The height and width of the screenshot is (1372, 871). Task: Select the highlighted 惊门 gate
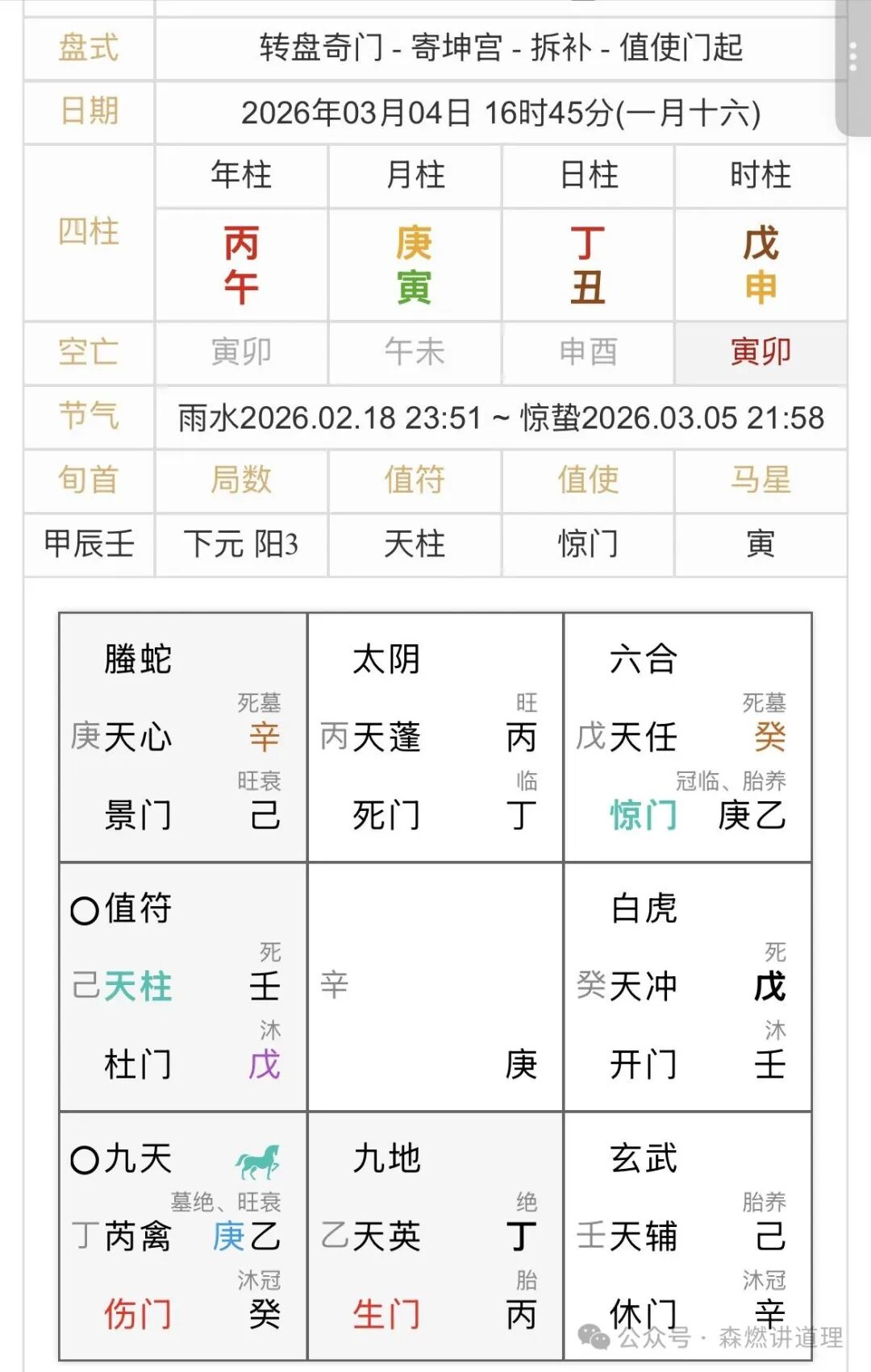643,816
